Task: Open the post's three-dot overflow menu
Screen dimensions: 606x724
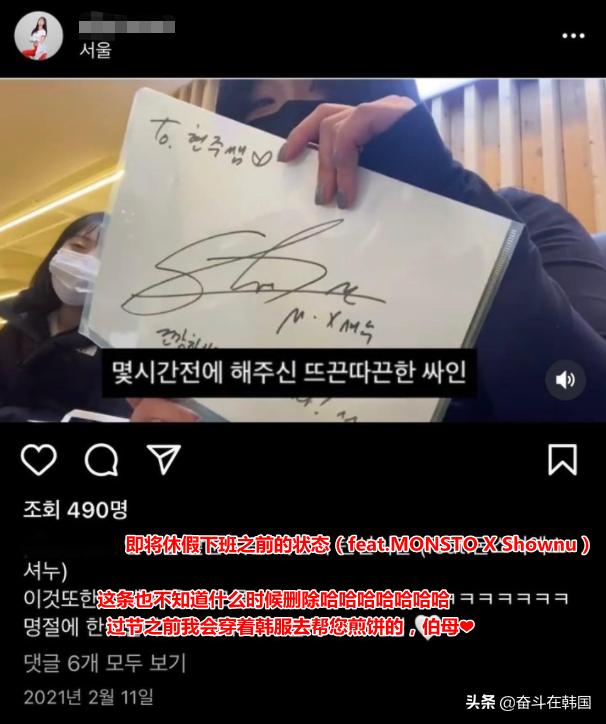Action: click(x=573, y=37)
